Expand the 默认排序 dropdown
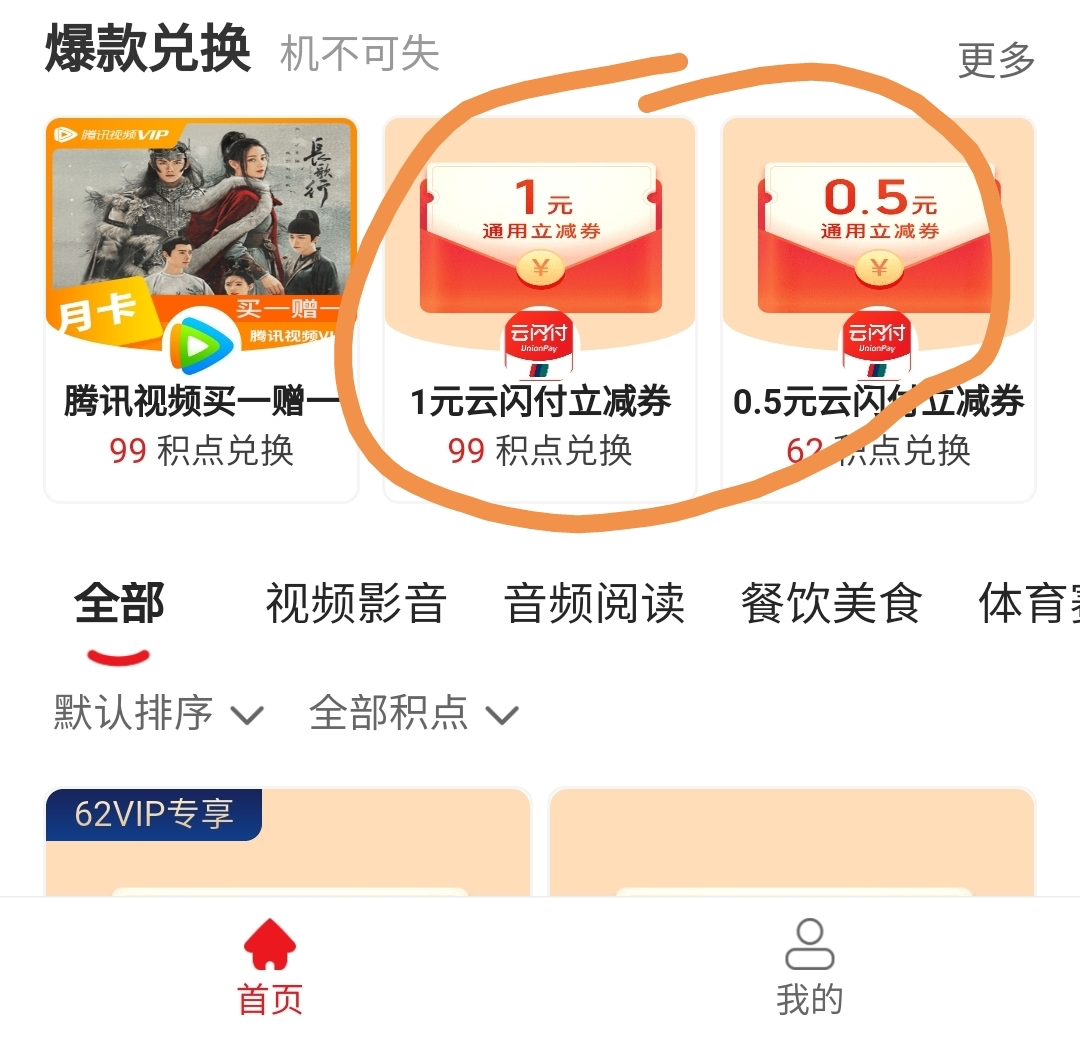Viewport: 1080px width, 1037px height. coord(158,713)
